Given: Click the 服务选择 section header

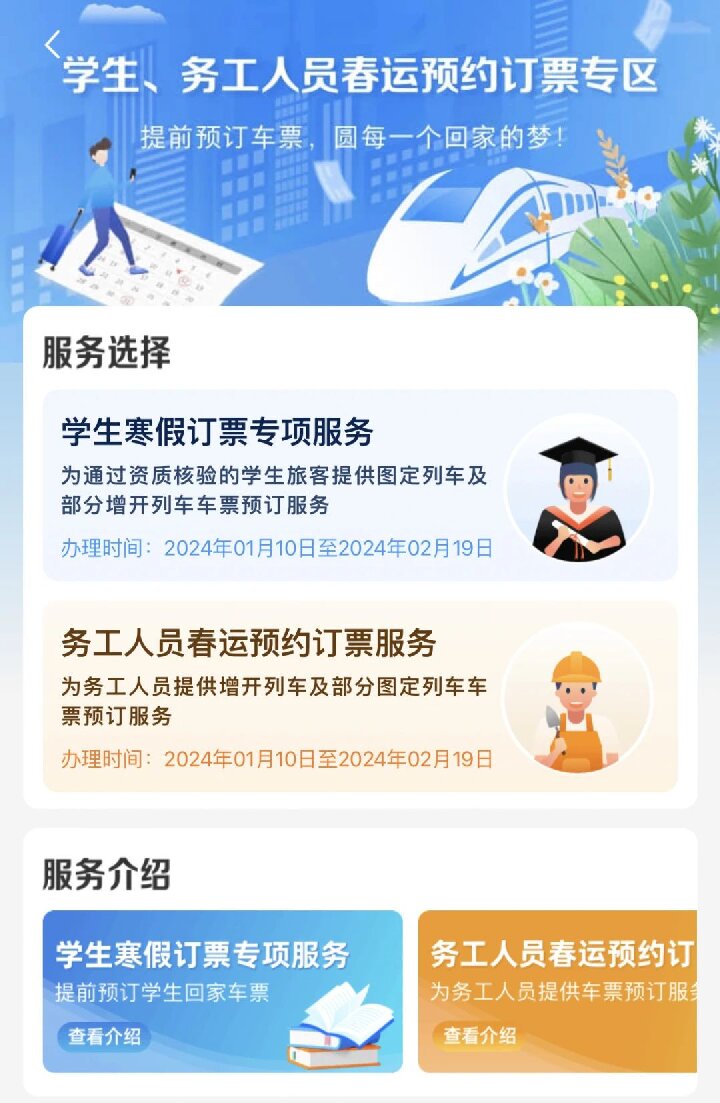Looking at the screenshot, I should point(105,352).
